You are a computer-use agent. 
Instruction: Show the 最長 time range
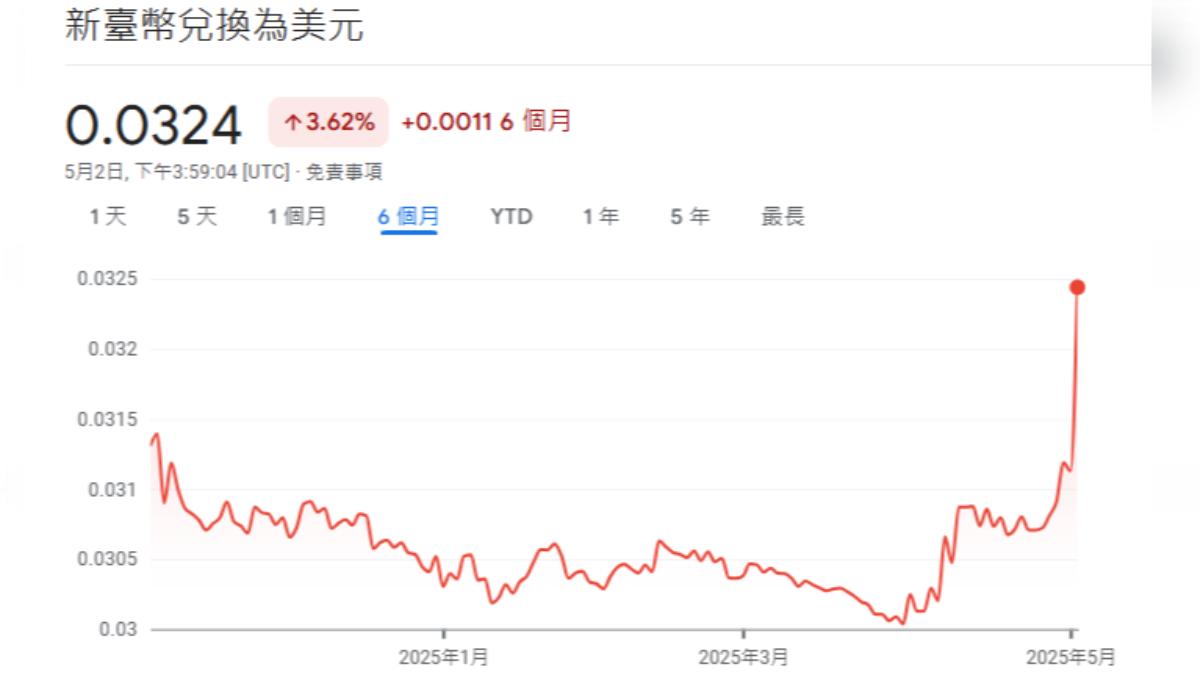(783, 217)
